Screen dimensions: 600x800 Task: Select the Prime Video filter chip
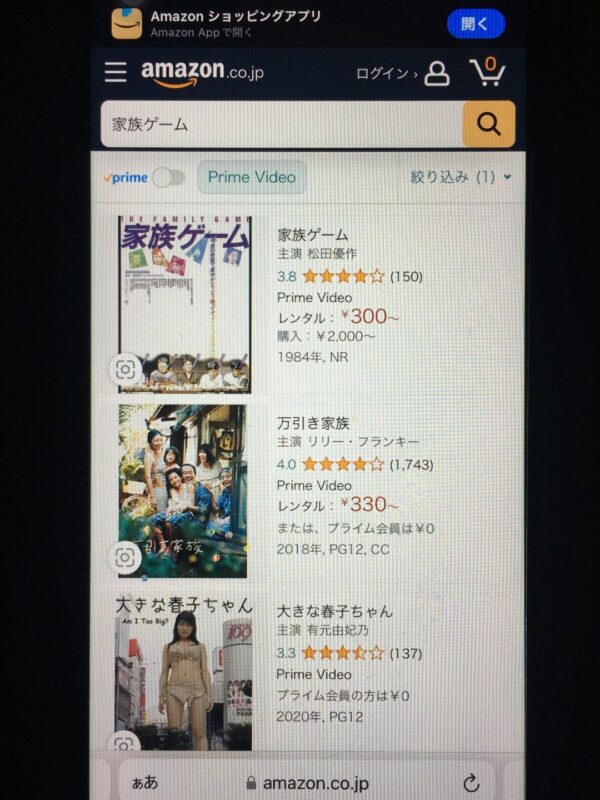[x=251, y=177]
